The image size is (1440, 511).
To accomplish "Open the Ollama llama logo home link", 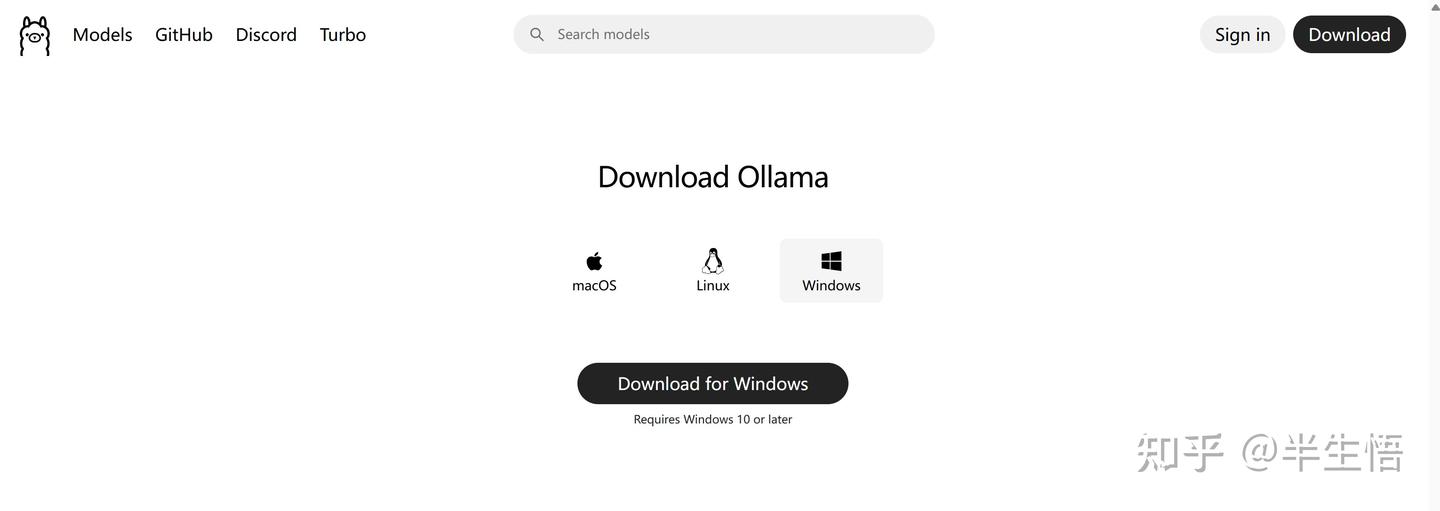I will coord(35,36).
